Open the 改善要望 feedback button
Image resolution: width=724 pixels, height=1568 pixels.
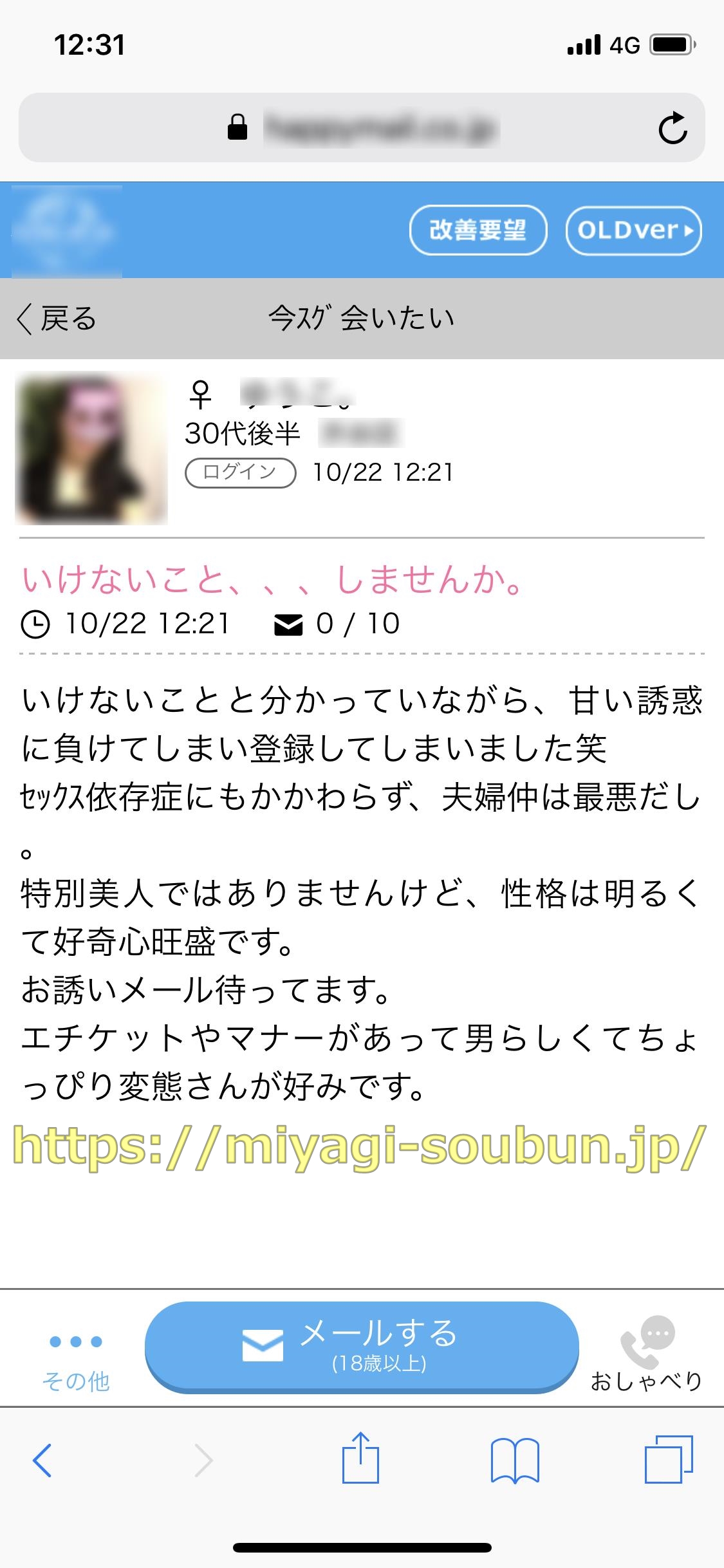click(478, 230)
